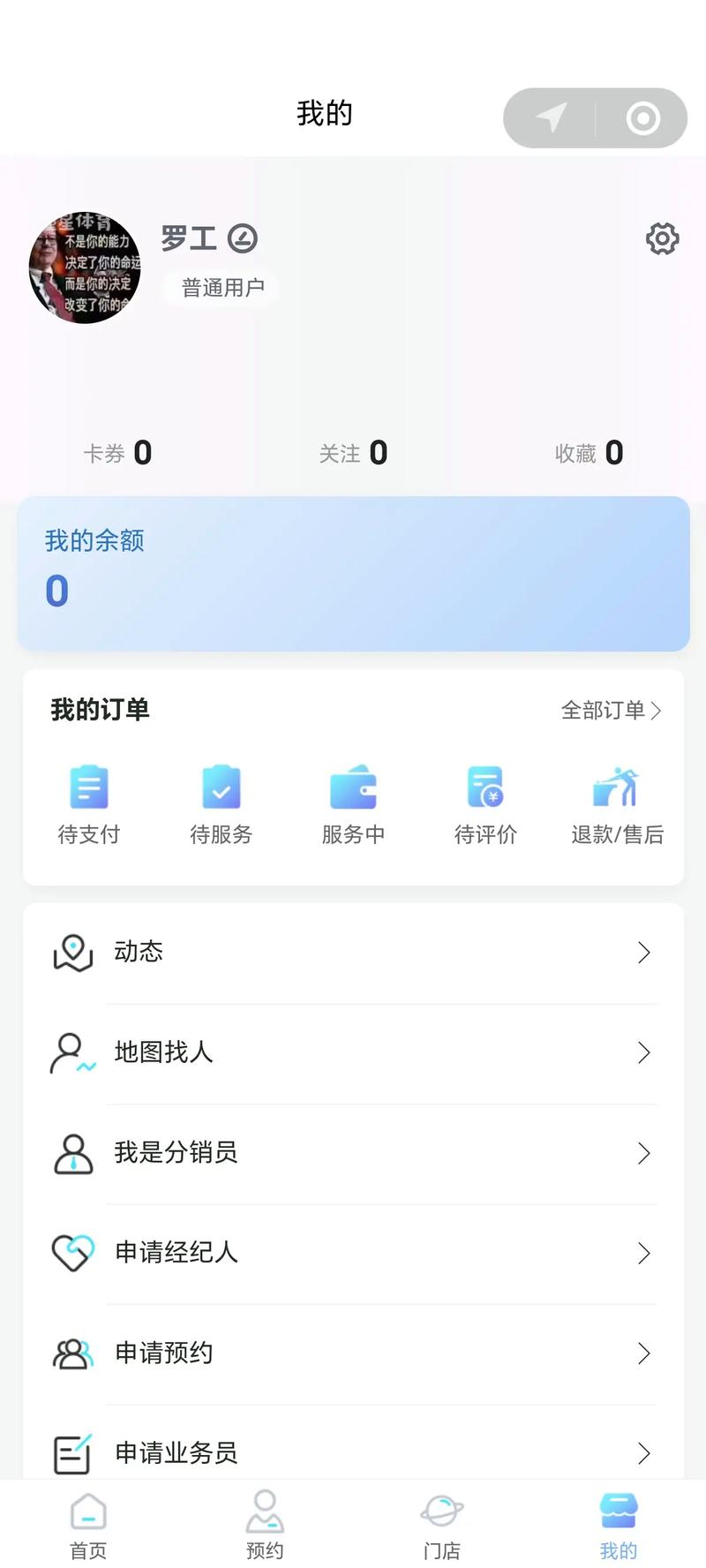Open the settings gear icon
The height and width of the screenshot is (1568, 706).
point(660,238)
